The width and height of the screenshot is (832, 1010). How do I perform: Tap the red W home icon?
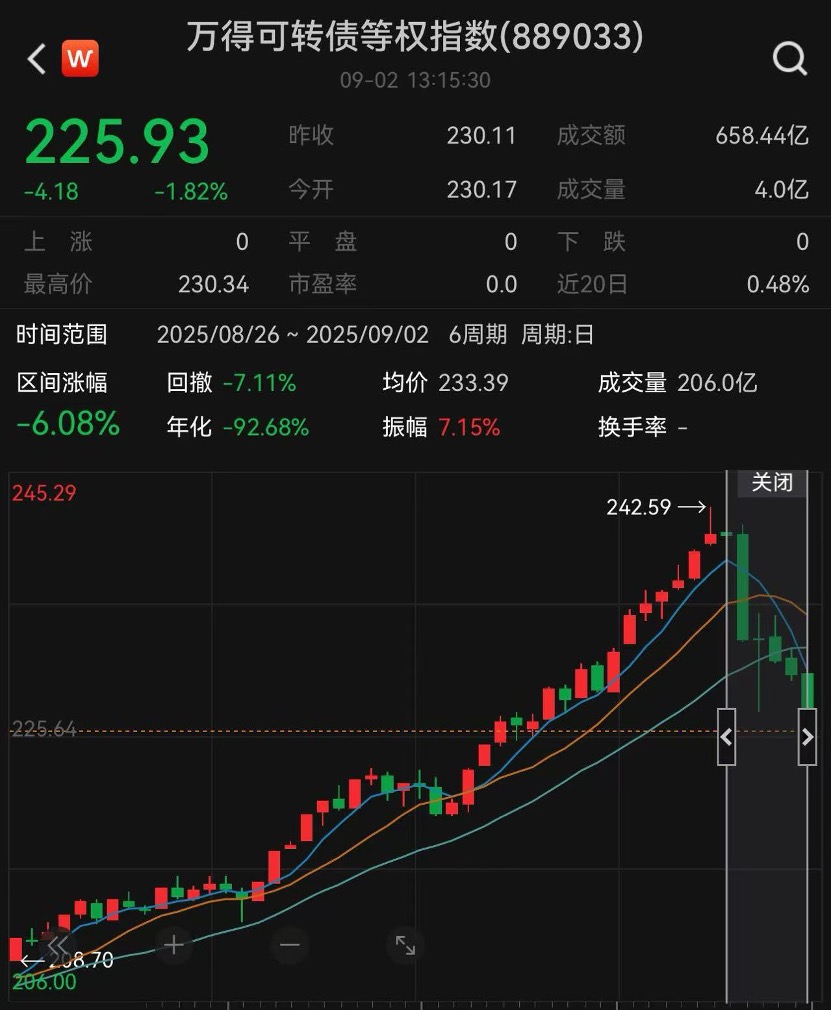click(x=79, y=59)
